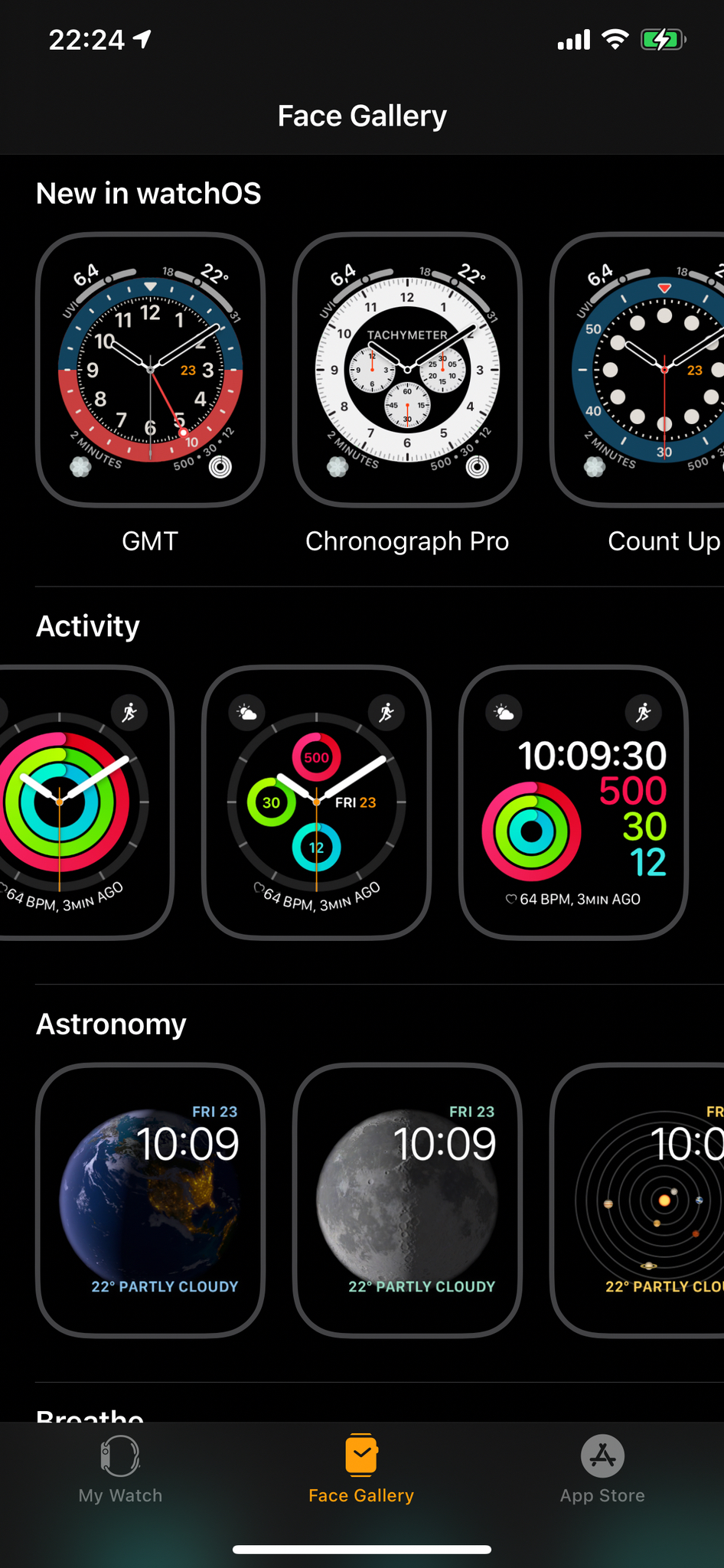Open the Chronograph Pro watch face

point(407,370)
